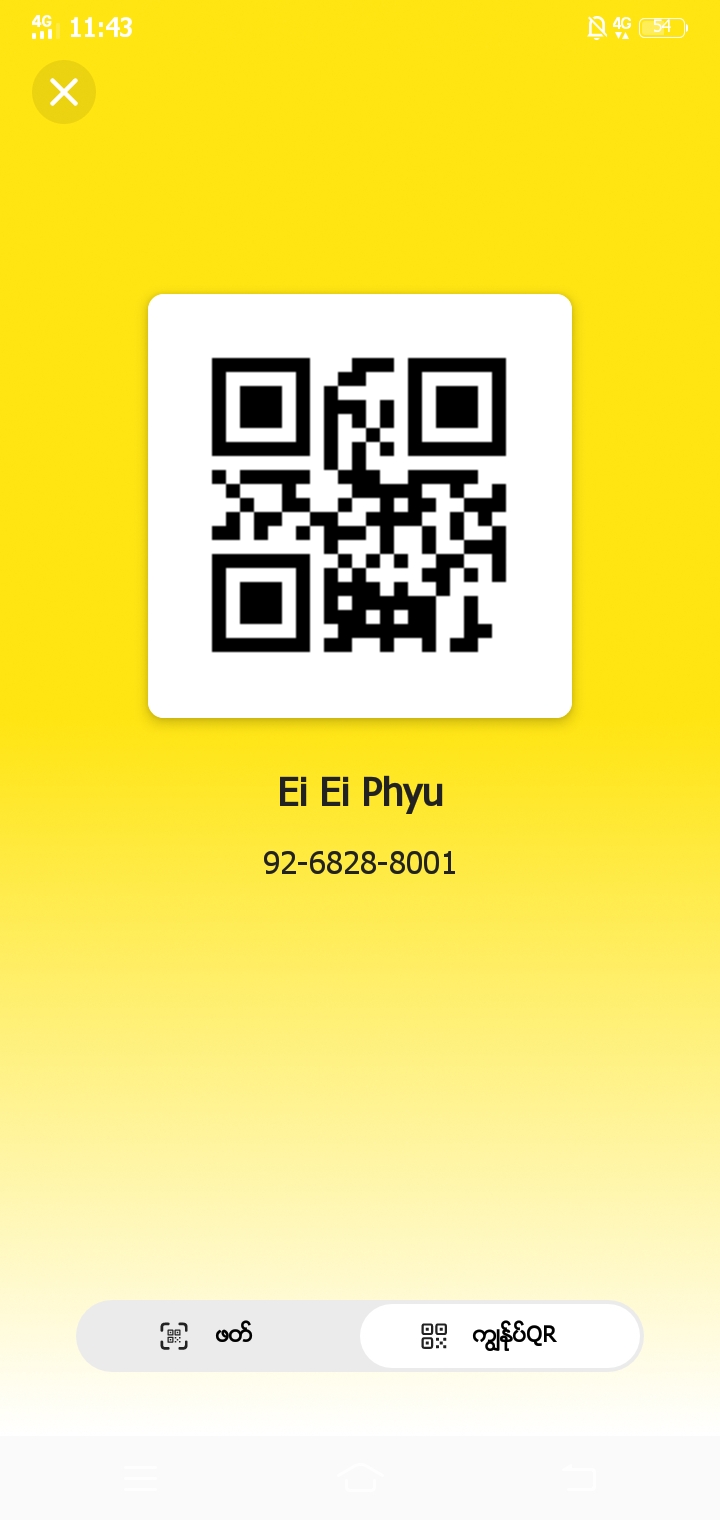720x1520 pixels.
Task: Select the My QR tab
Action: click(x=500, y=1336)
